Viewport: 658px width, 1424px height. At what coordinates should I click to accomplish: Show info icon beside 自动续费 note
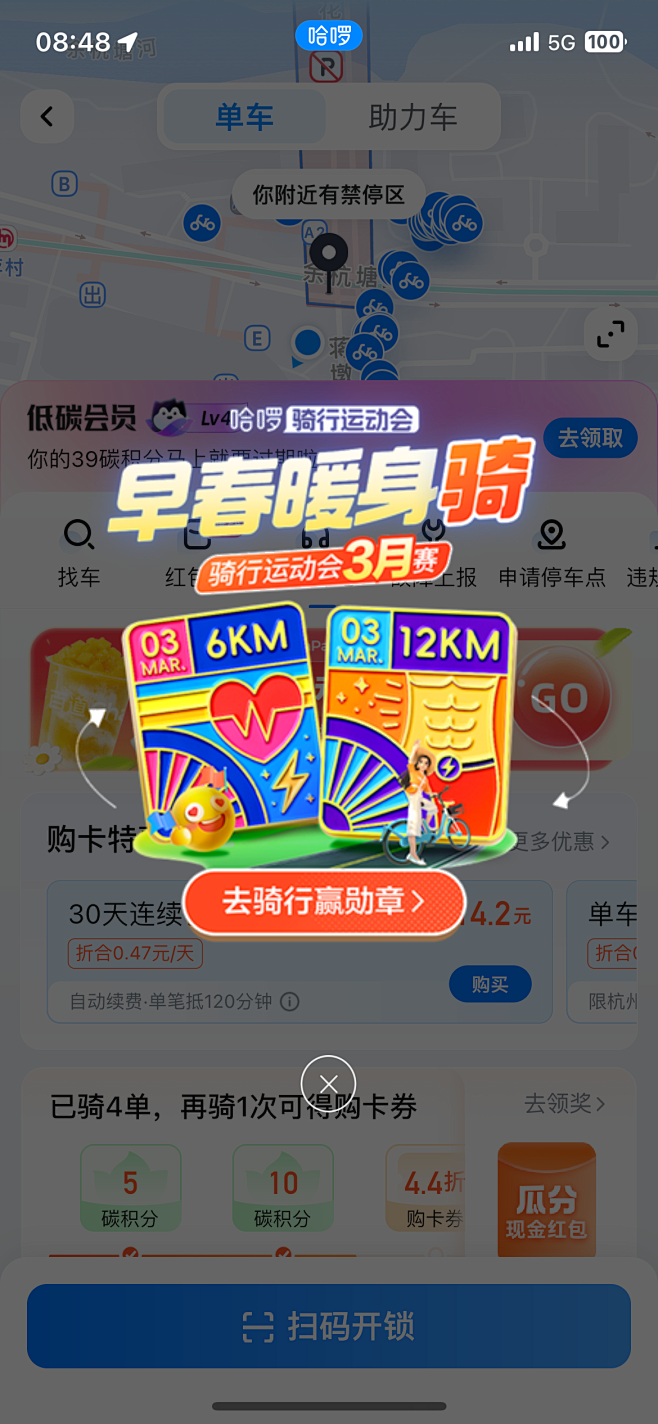coord(290,1001)
